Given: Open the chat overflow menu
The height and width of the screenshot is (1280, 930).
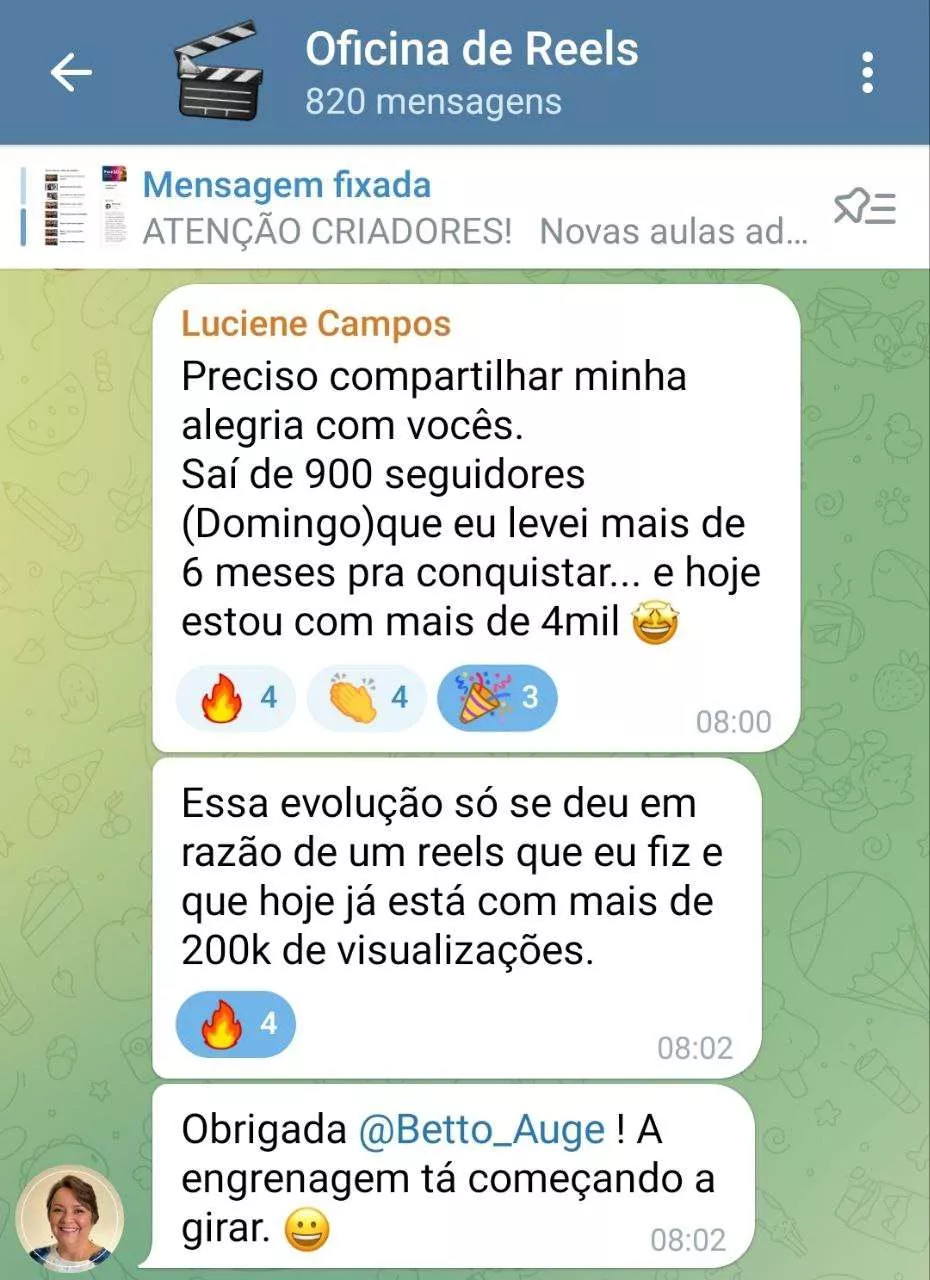Looking at the screenshot, I should 867,72.
